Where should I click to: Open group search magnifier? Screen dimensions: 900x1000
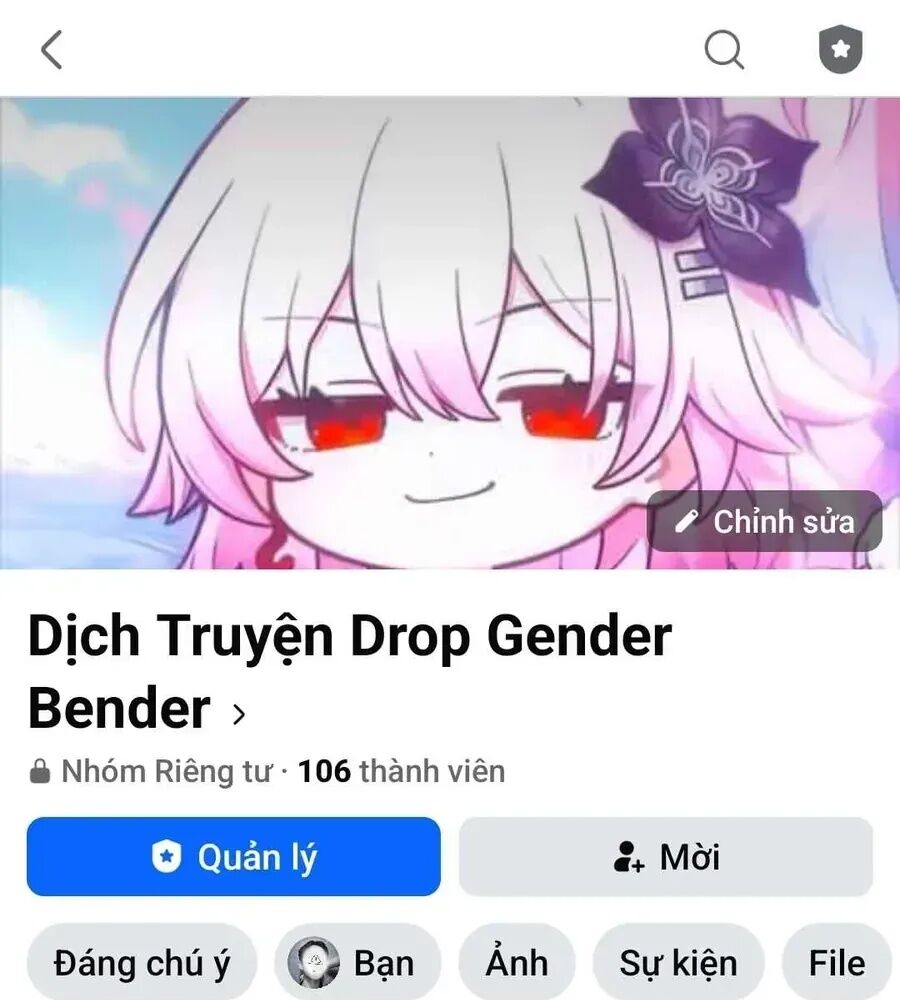point(723,48)
